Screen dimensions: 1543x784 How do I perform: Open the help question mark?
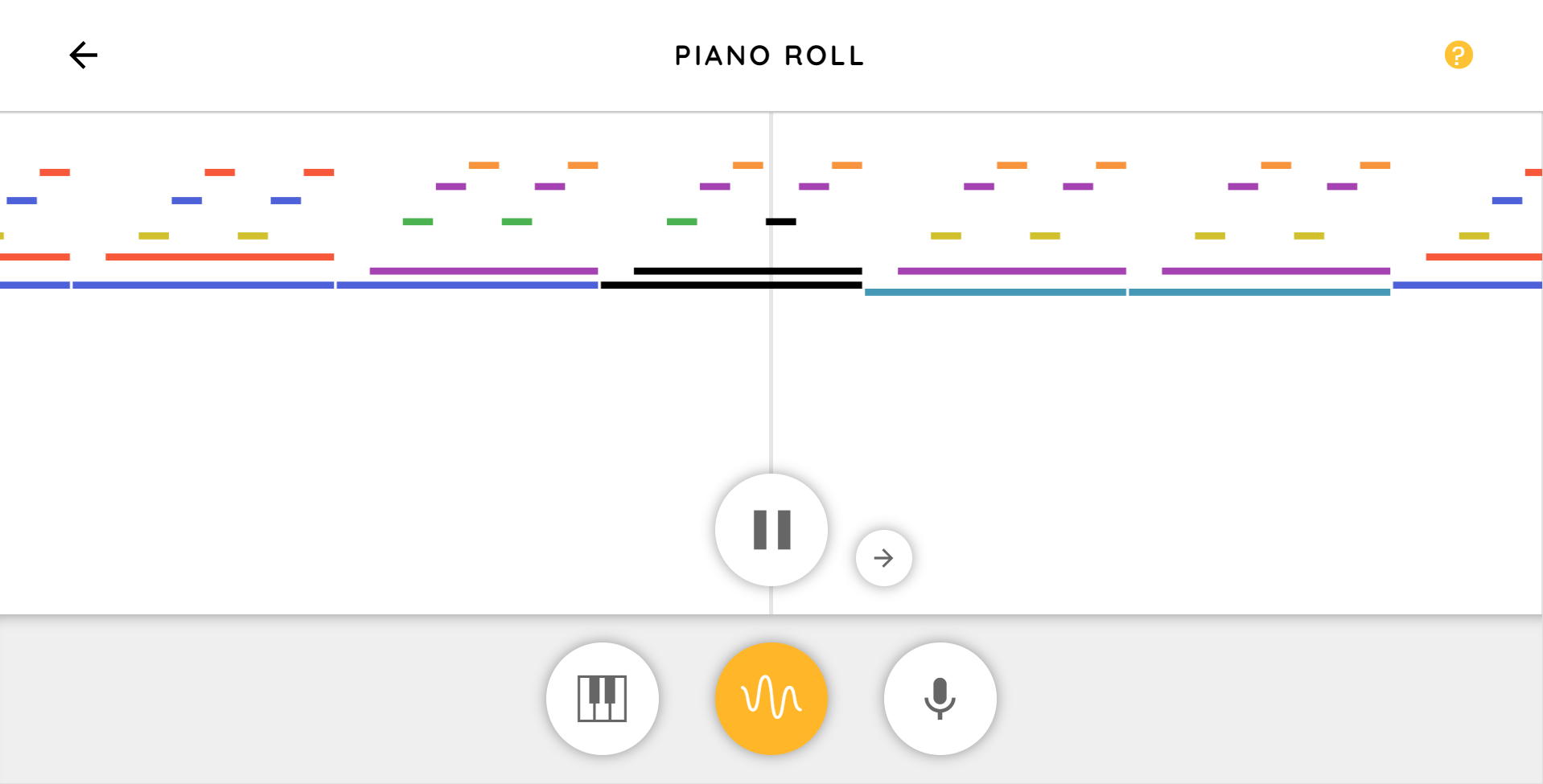click(x=1458, y=55)
